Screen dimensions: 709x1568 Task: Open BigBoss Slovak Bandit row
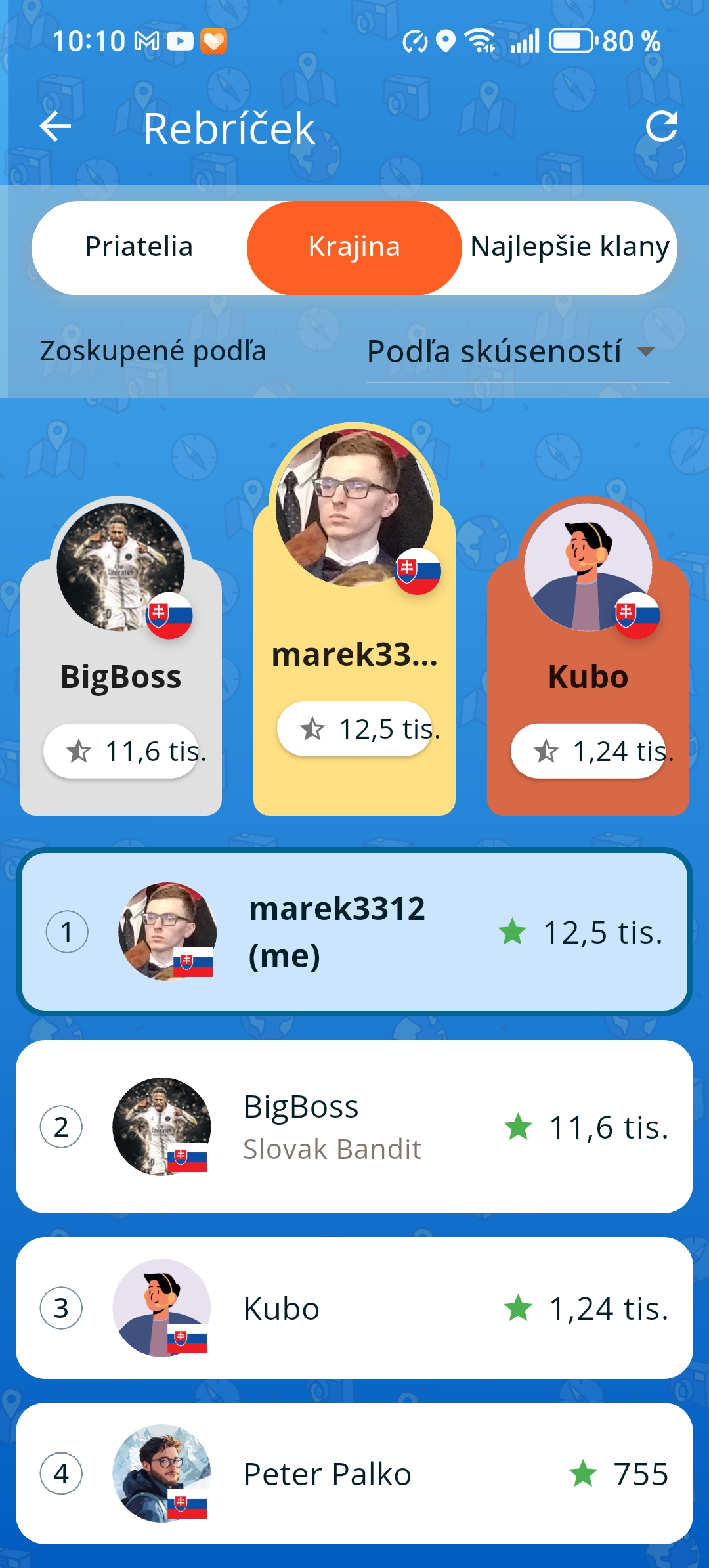[354, 1127]
